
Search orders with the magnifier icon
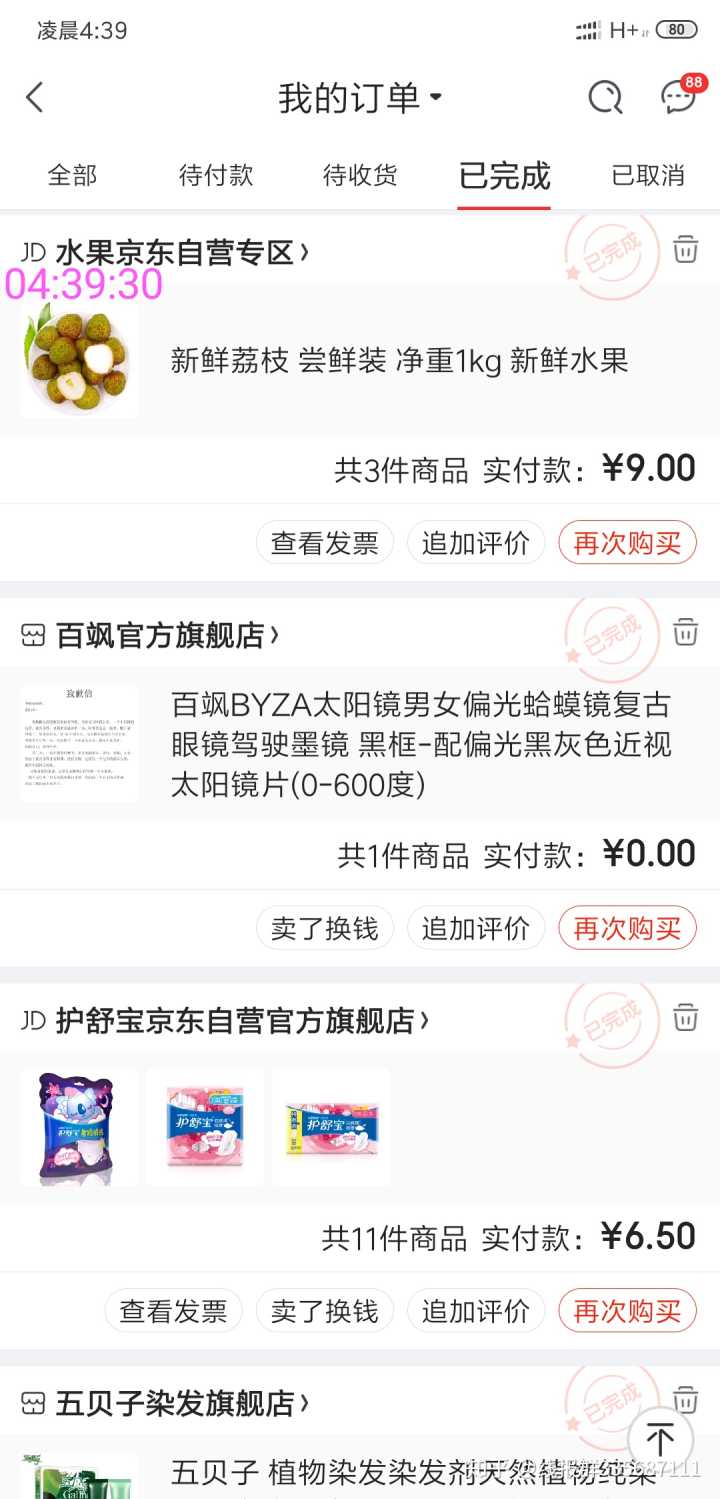tap(605, 98)
